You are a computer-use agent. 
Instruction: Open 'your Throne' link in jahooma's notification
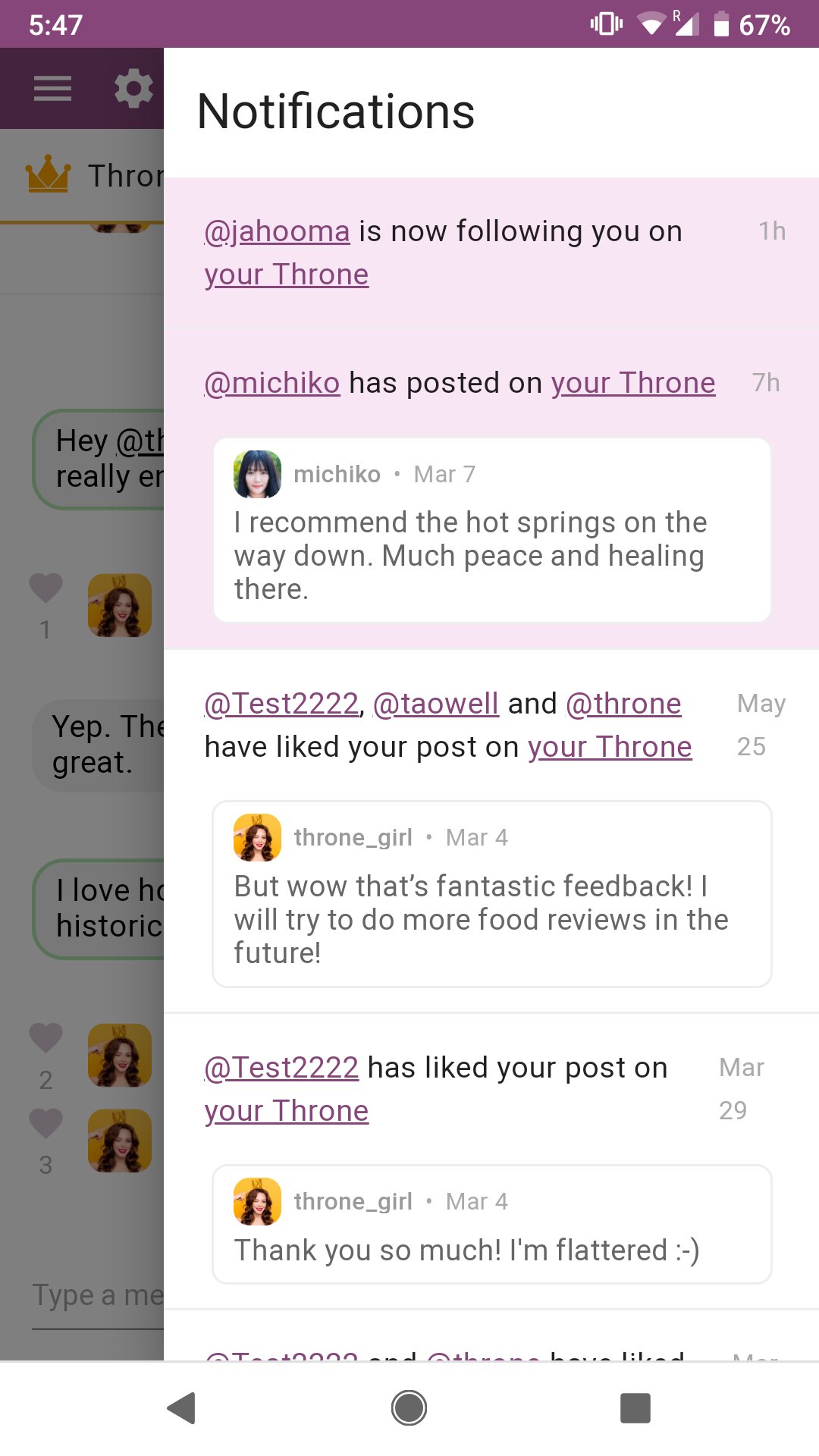point(287,275)
